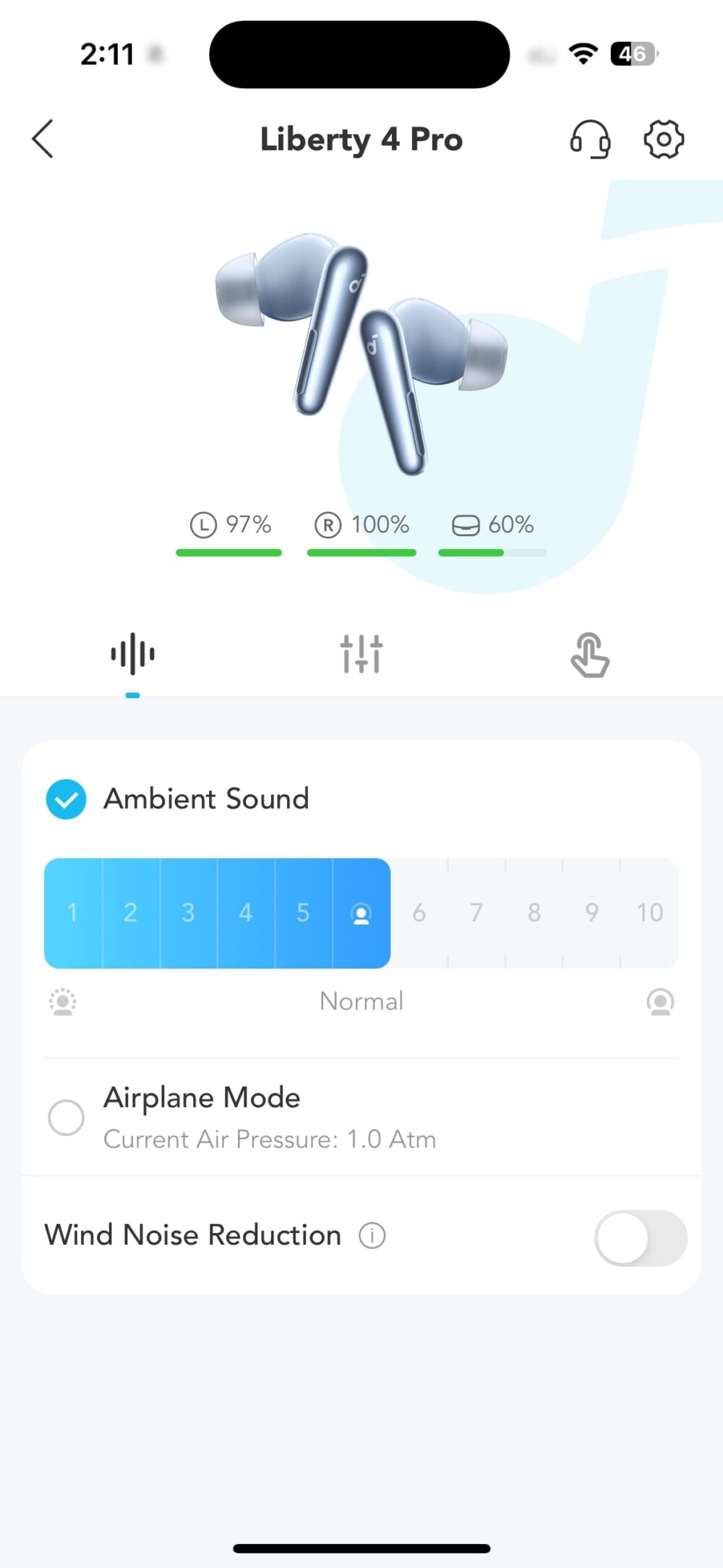Click the Normal transparency label
Screen dimensions: 723x1568
click(361, 1001)
